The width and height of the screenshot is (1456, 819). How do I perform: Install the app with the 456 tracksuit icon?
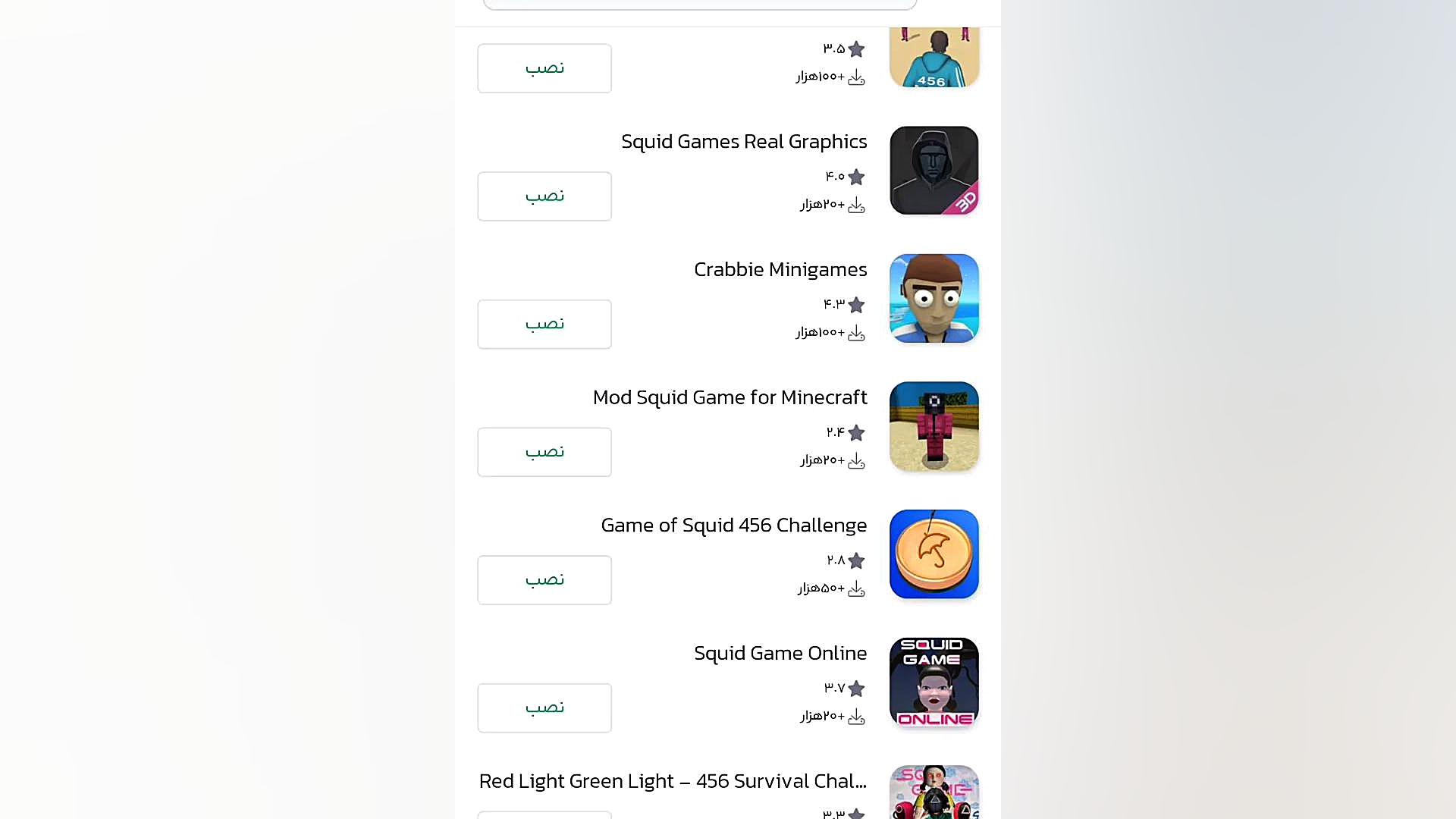[x=544, y=68]
